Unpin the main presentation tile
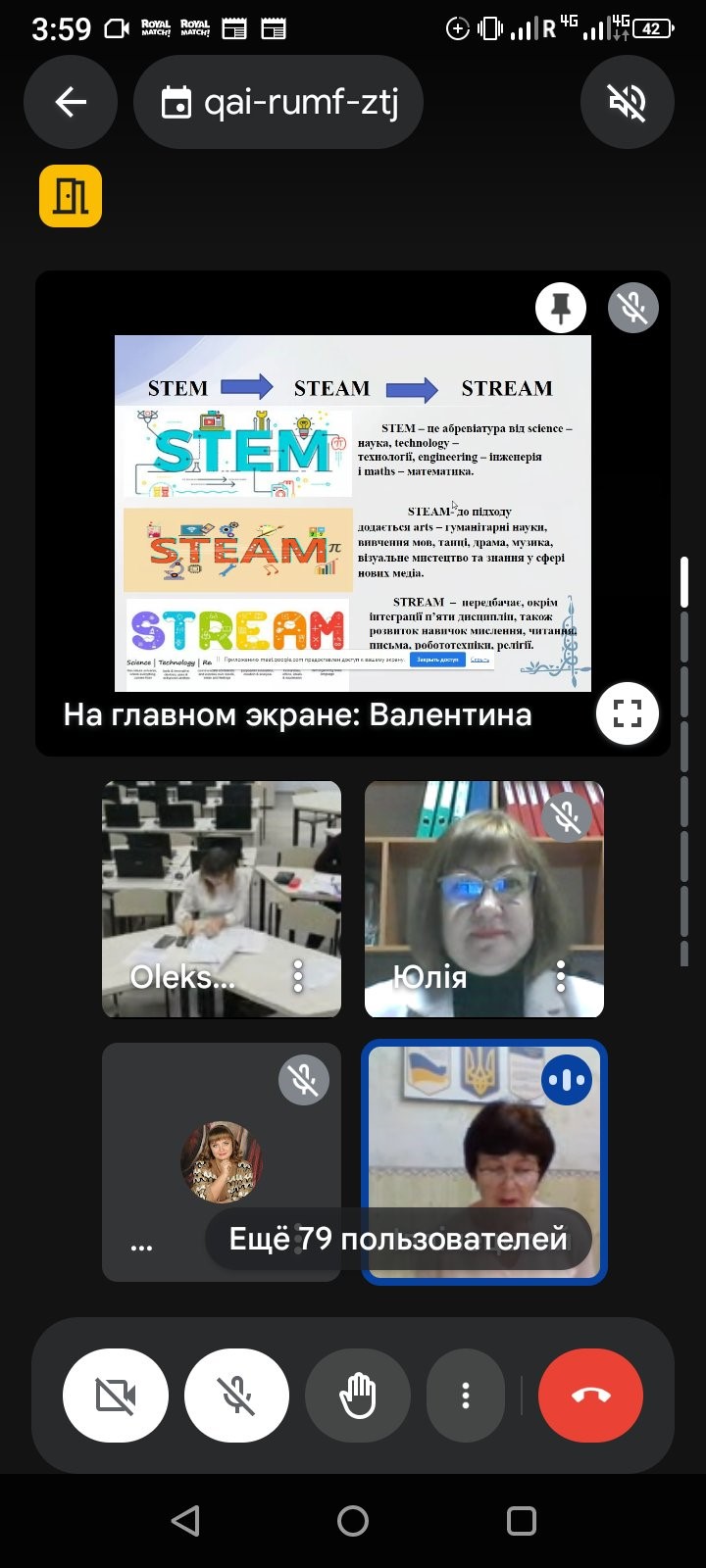Viewport: 706px width, 1568px height. click(561, 309)
